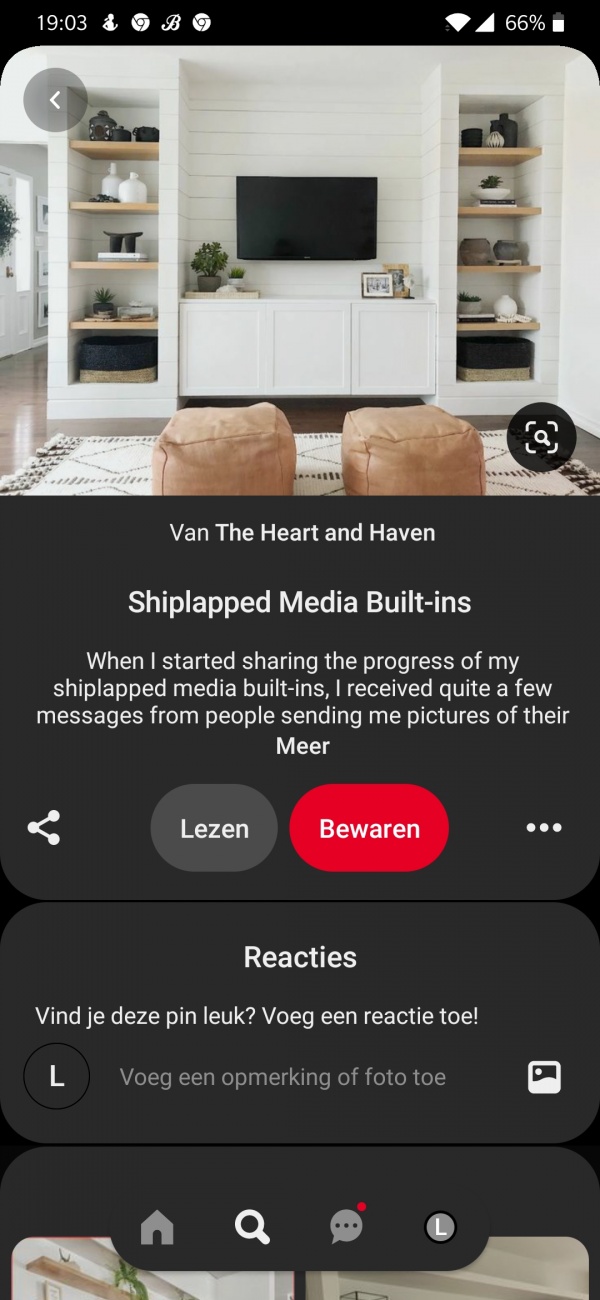Open the messages tab with red dot
Screen dimensions: 600x1300
(x=346, y=1226)
